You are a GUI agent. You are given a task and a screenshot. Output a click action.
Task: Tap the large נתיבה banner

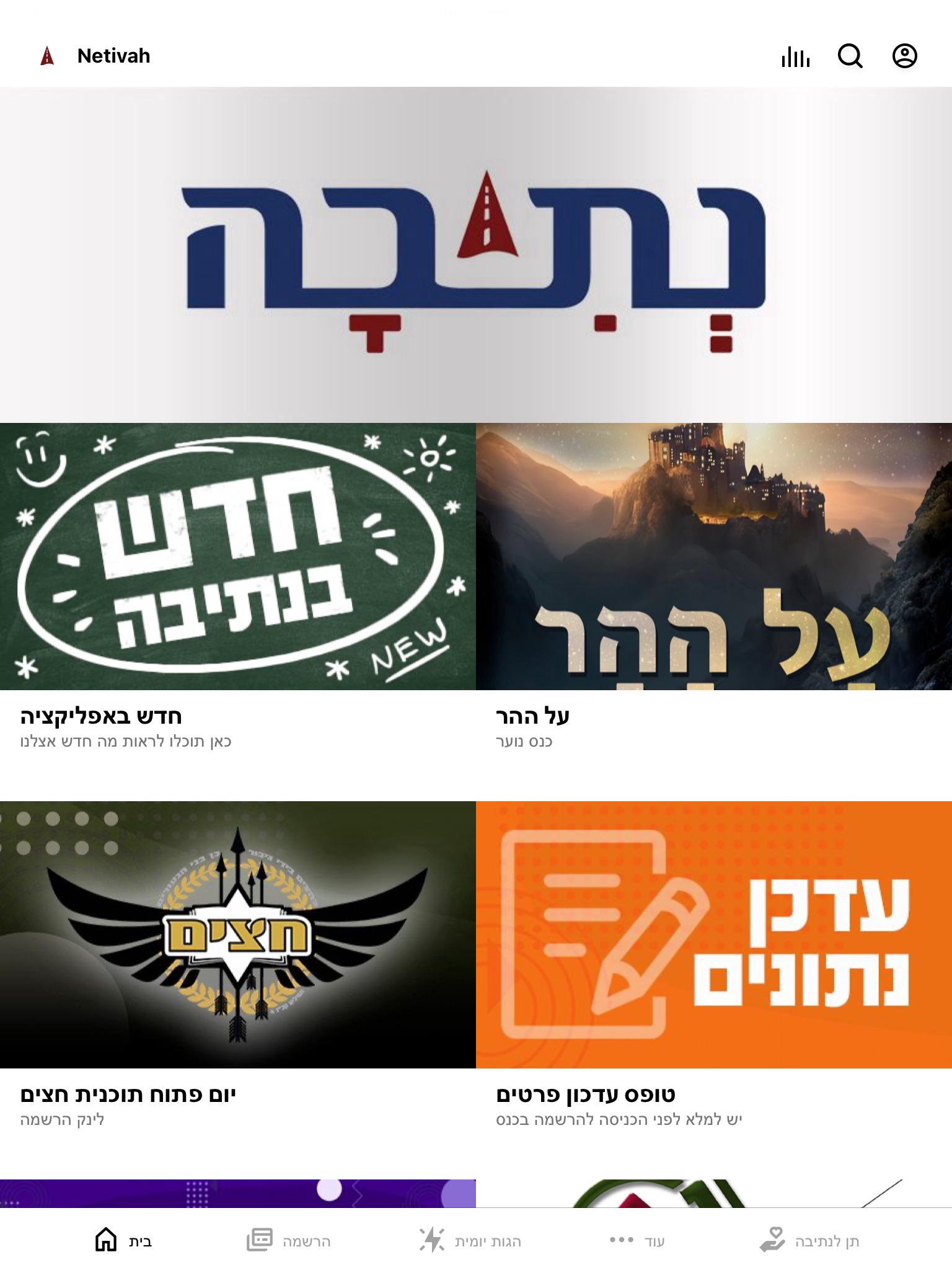point(476,255)
